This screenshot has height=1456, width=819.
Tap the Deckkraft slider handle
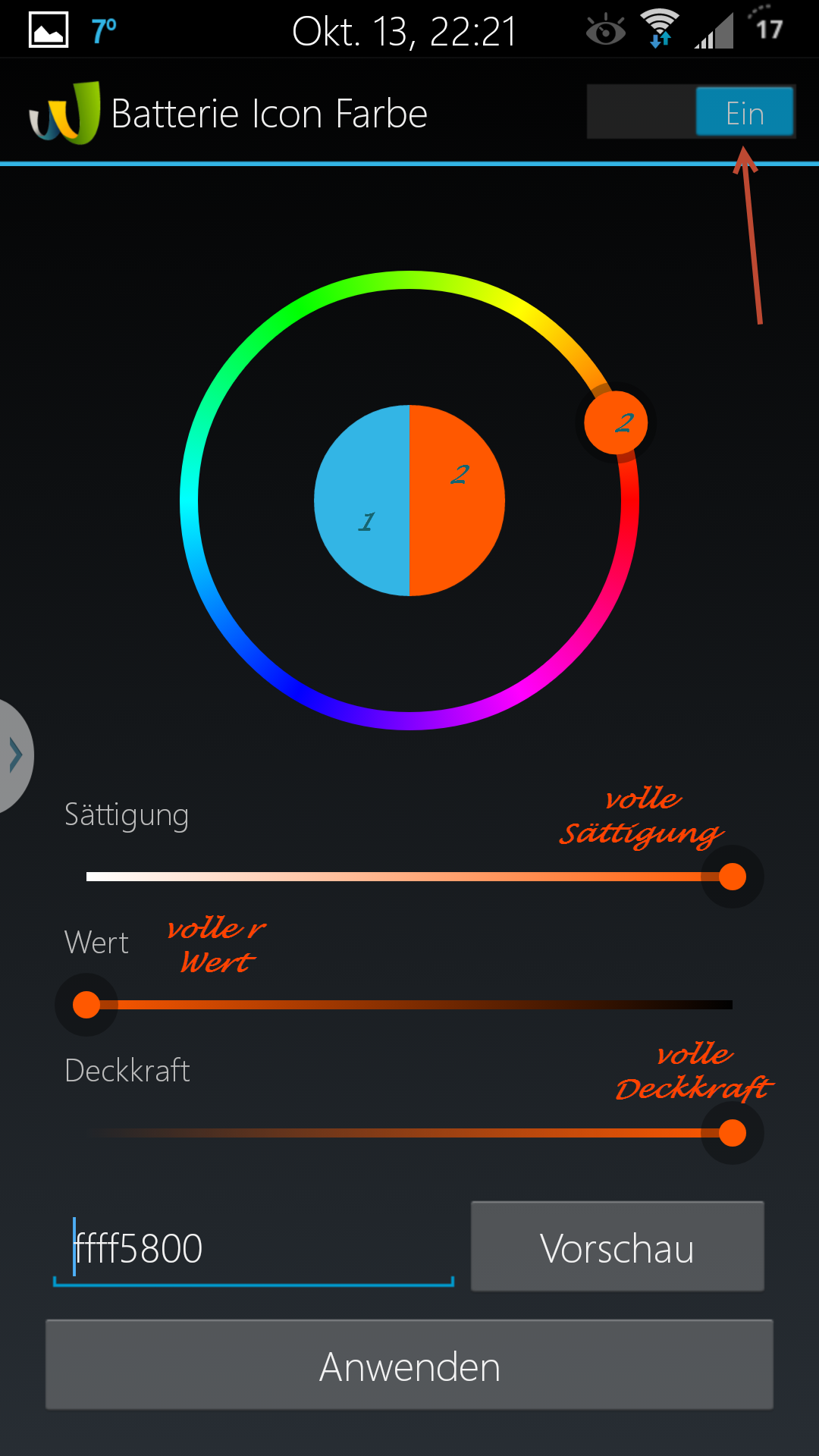coord(733,1133)
